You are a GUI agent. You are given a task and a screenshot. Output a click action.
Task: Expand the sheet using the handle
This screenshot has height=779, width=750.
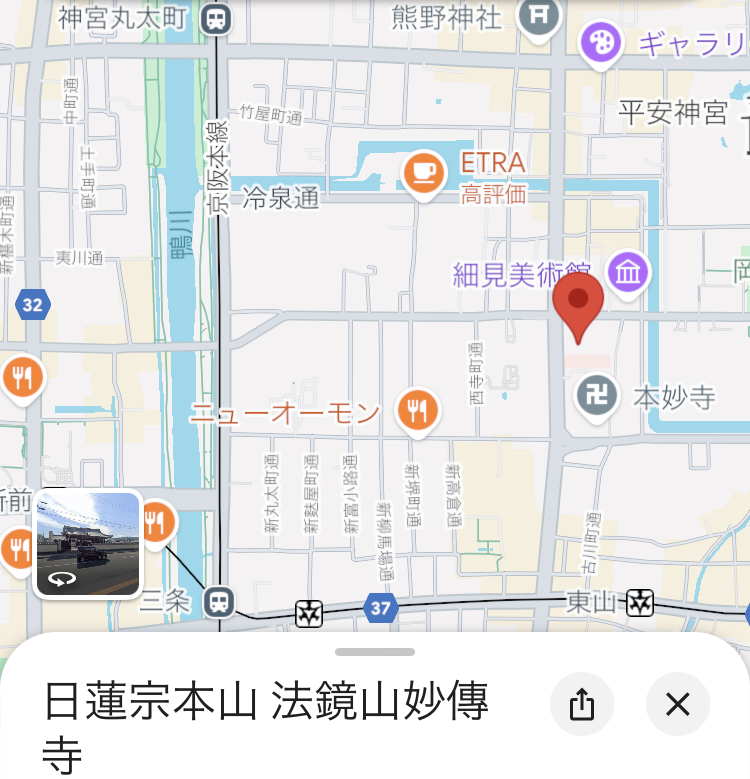[x=375, y=652]
